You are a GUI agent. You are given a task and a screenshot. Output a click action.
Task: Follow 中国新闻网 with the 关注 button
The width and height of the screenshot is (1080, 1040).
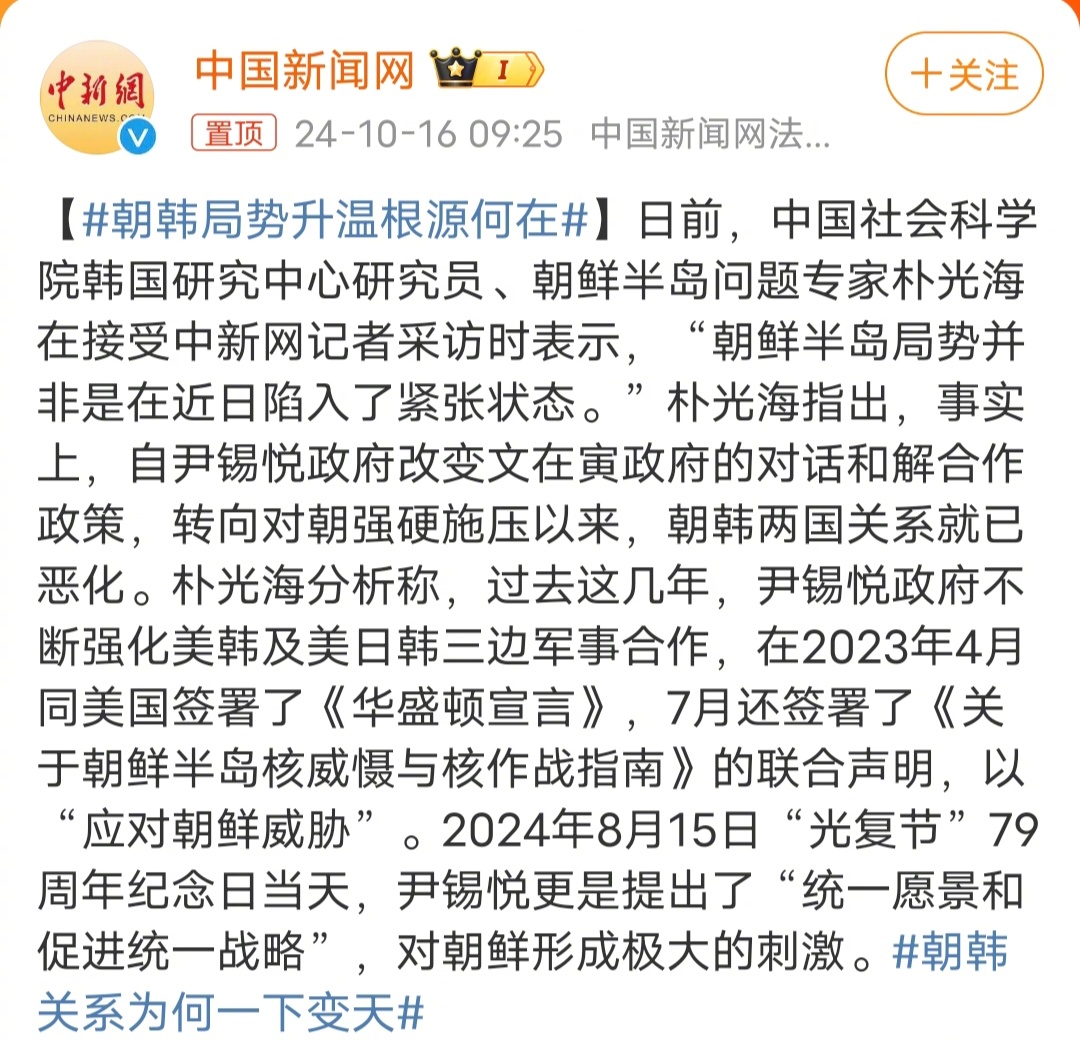pyautogui.click(x=963, y=76)
